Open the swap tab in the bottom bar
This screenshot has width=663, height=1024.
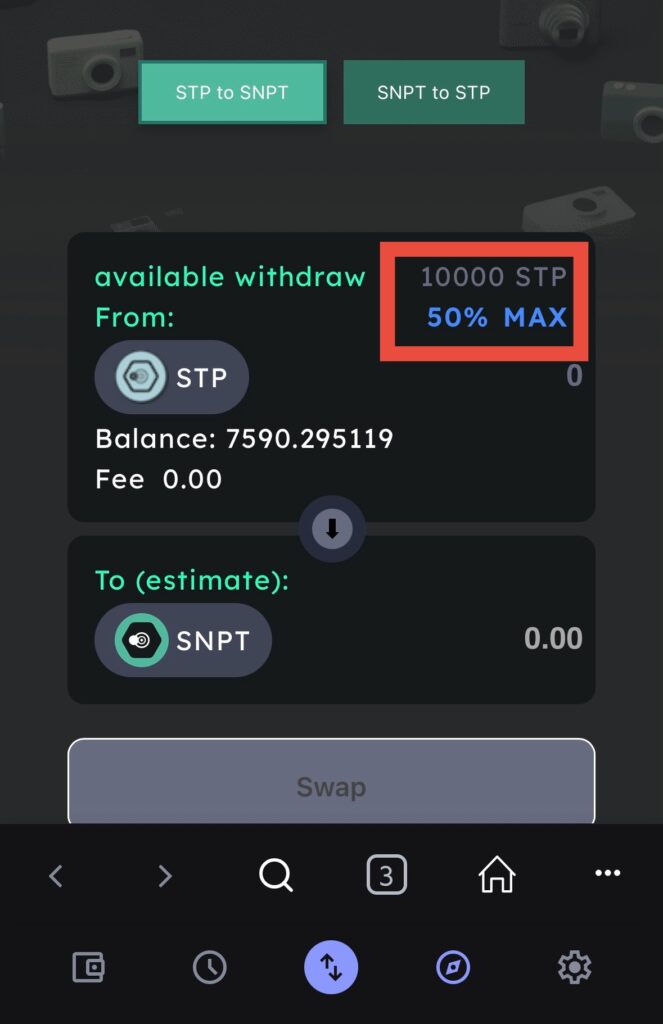pyautogui.click(x=331, y=967)
